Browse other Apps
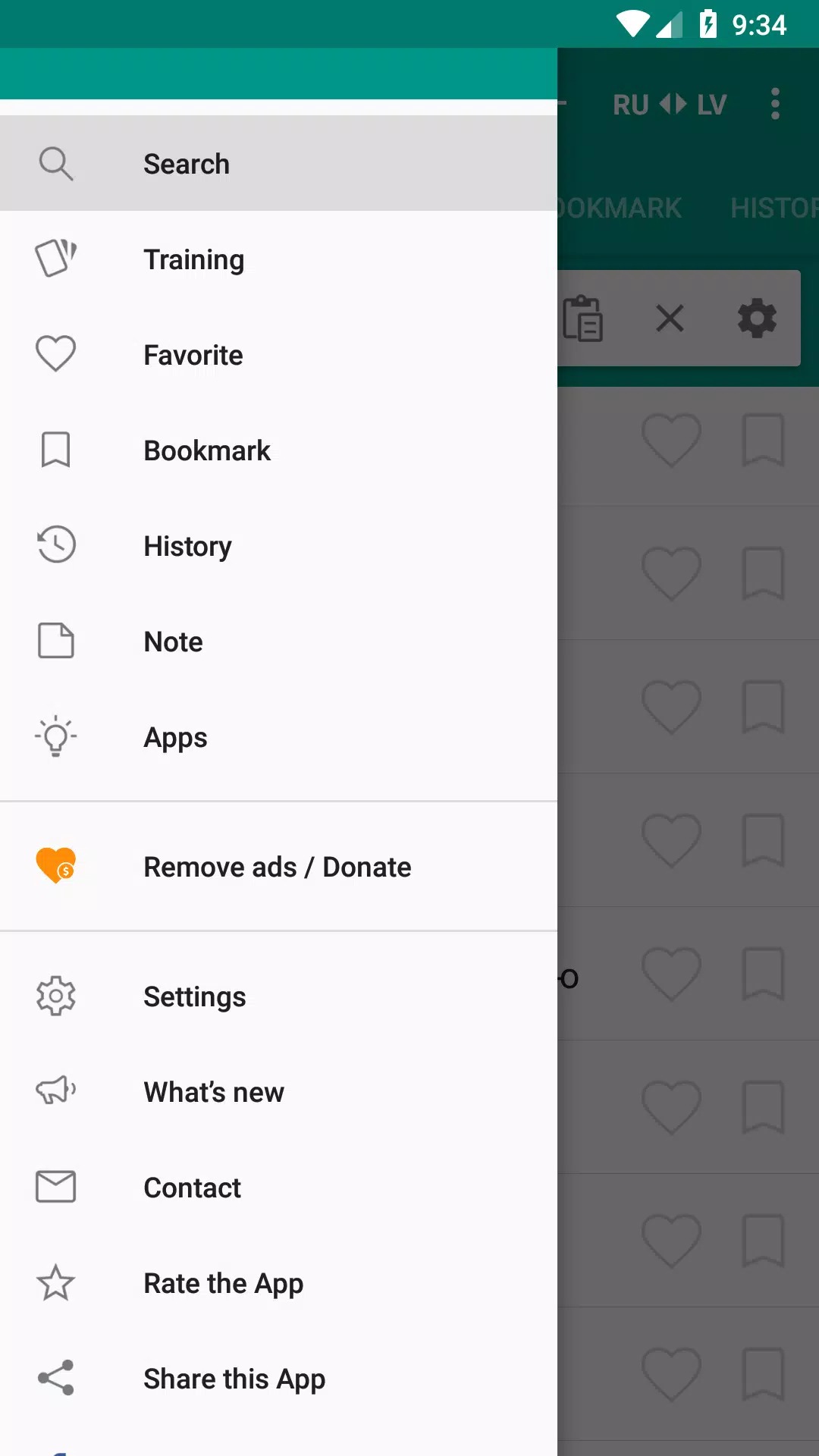 click(278, 737)
